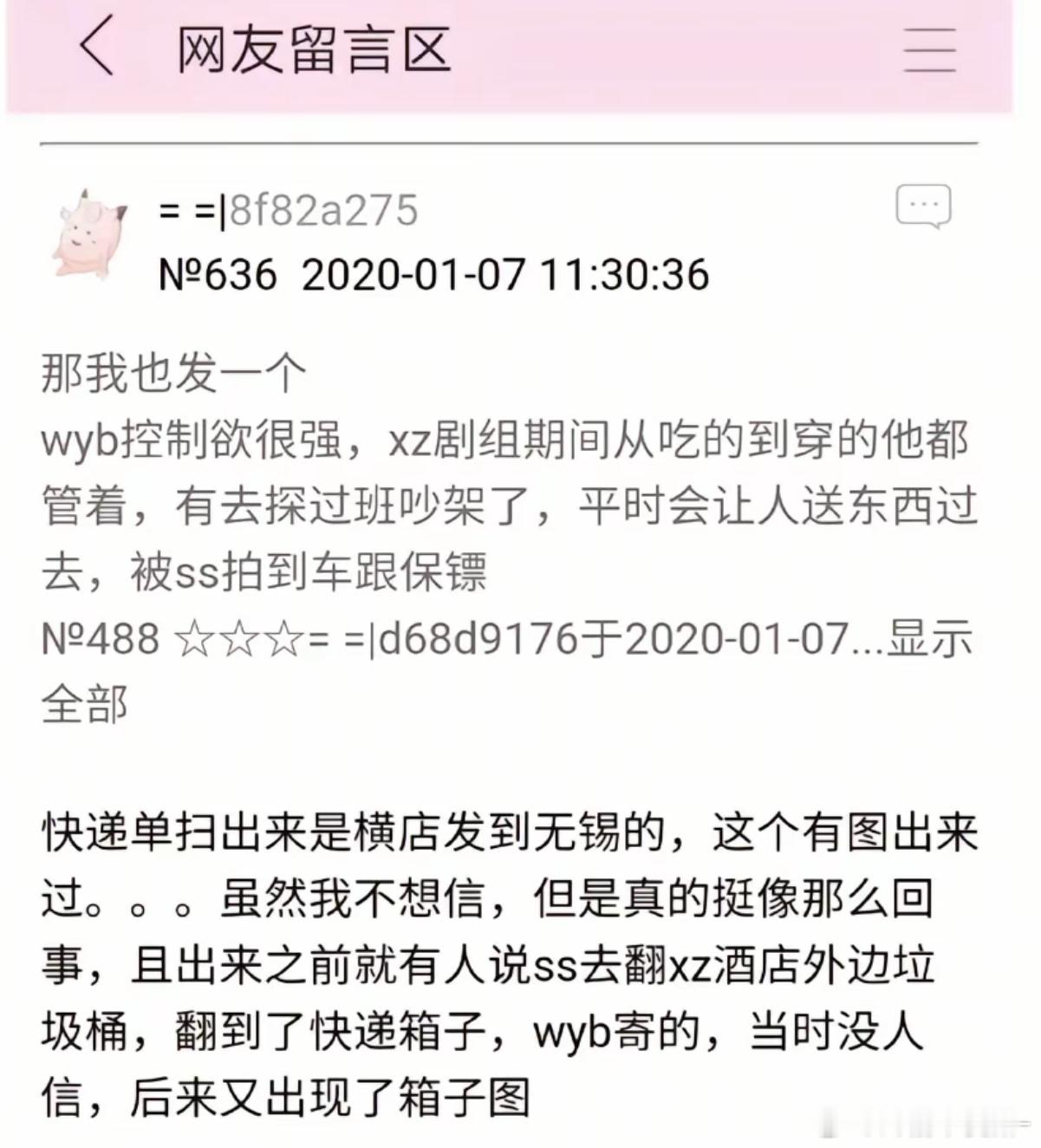This screenshot has height=1148, width=1041.
Task: Tap the timestamp 2020-01-07 11:30:36
Action: [x=509, y=274]
